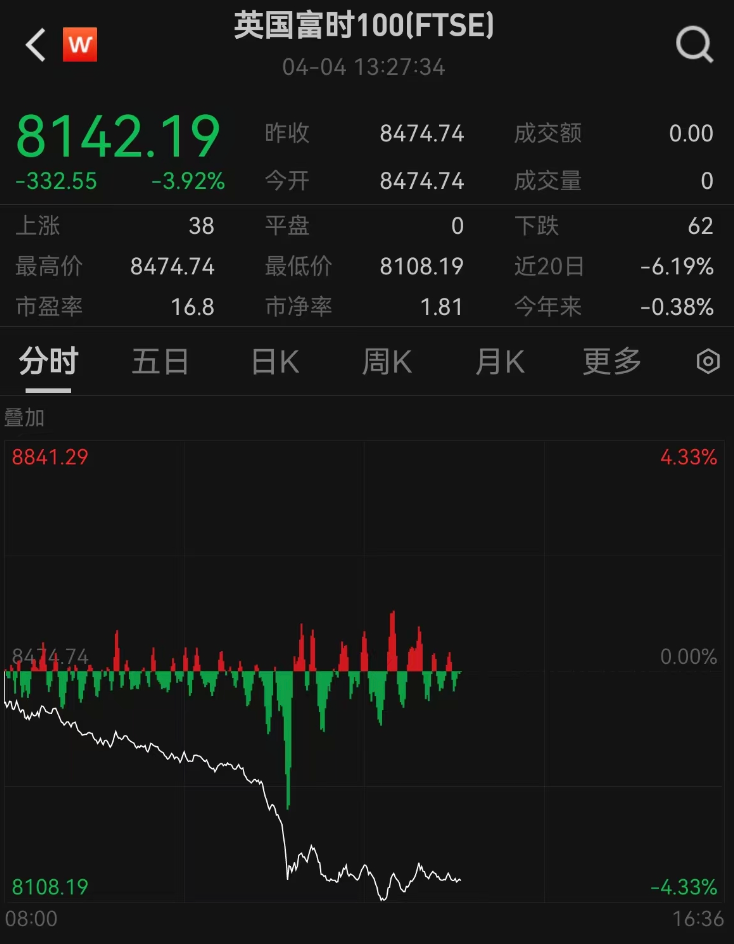Switch to the 分时 chart tab
The width and height of the screenshot is (734, 944).
[x=48, y=361]
